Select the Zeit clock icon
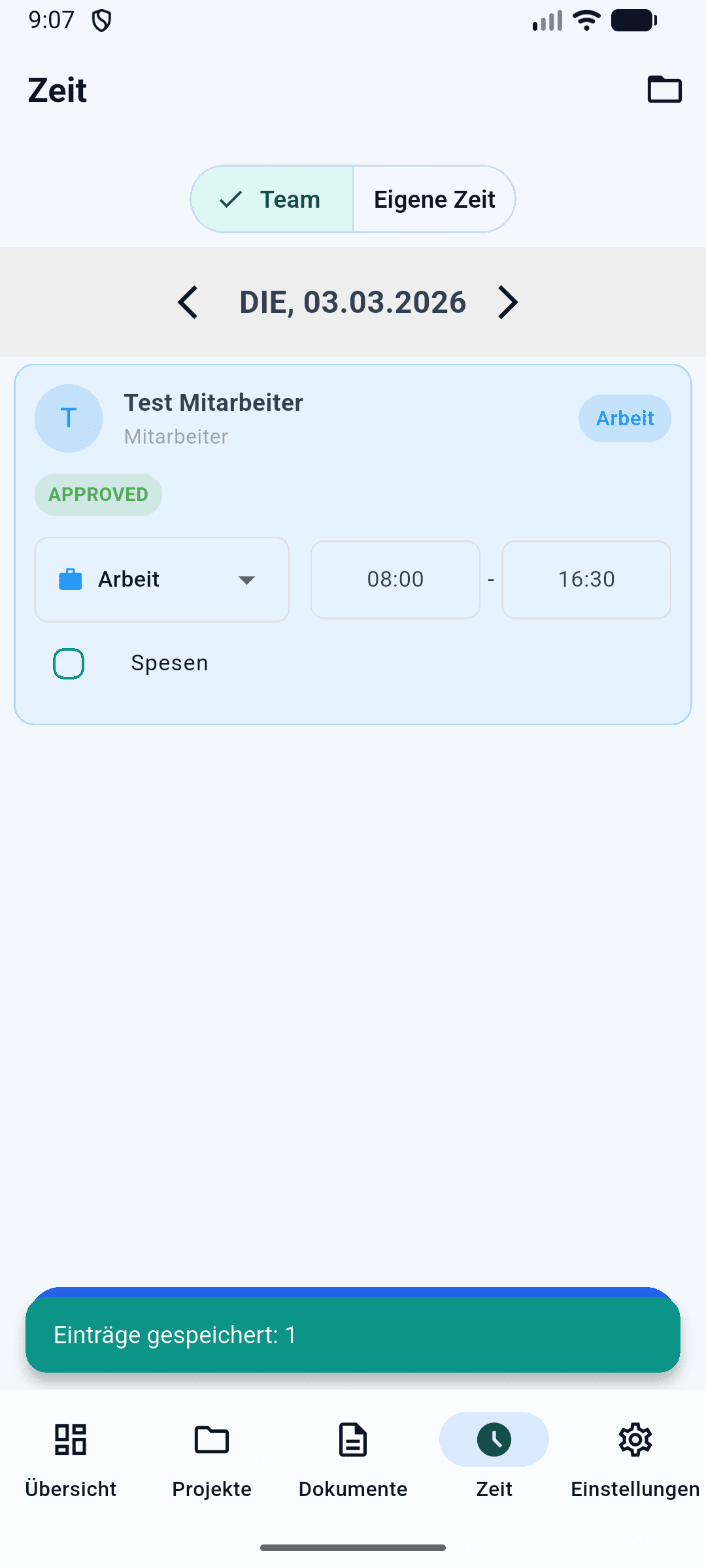Image resolution: width=706 pixels, height=1568 pixels. pyautogui.click(x=494, y=1440)
